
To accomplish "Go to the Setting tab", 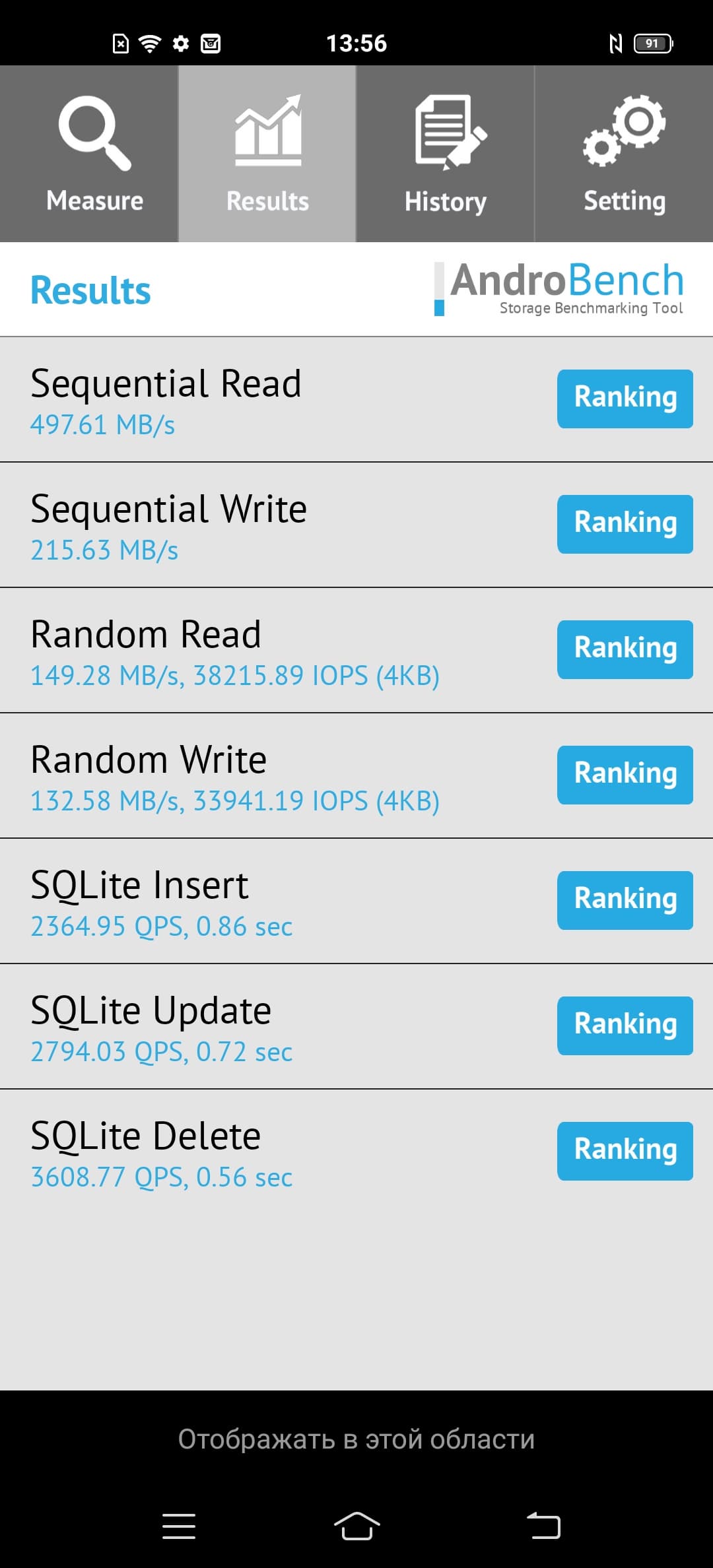I will (x=624, y=154).
